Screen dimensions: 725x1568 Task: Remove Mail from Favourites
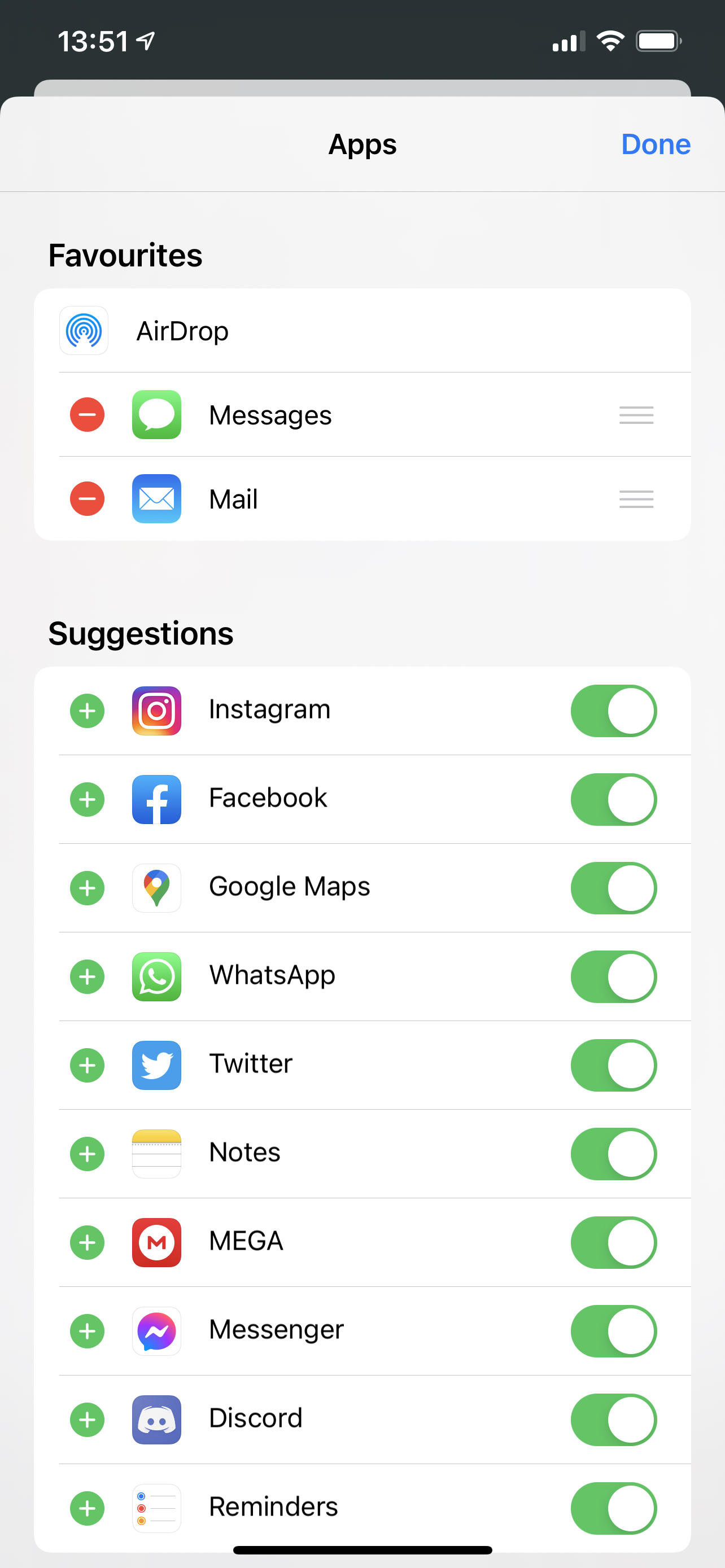[x=87, y=498]
